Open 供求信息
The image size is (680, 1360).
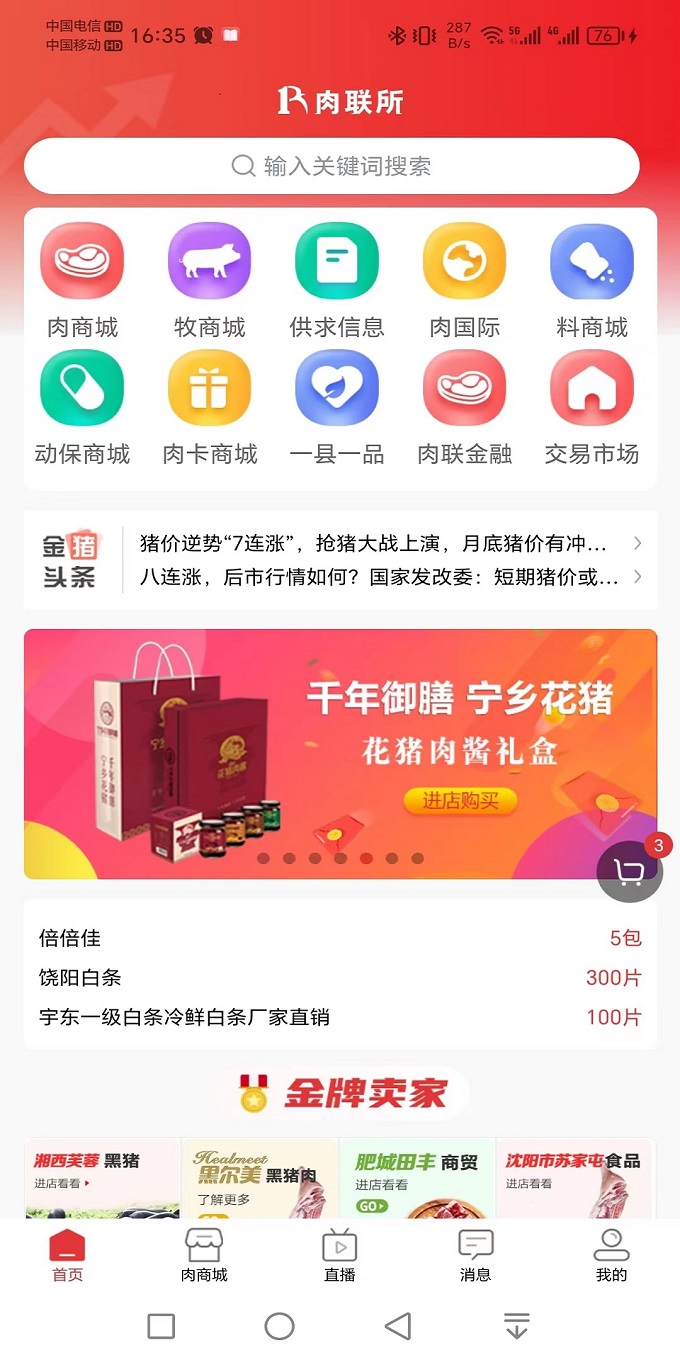pos(337,281)
